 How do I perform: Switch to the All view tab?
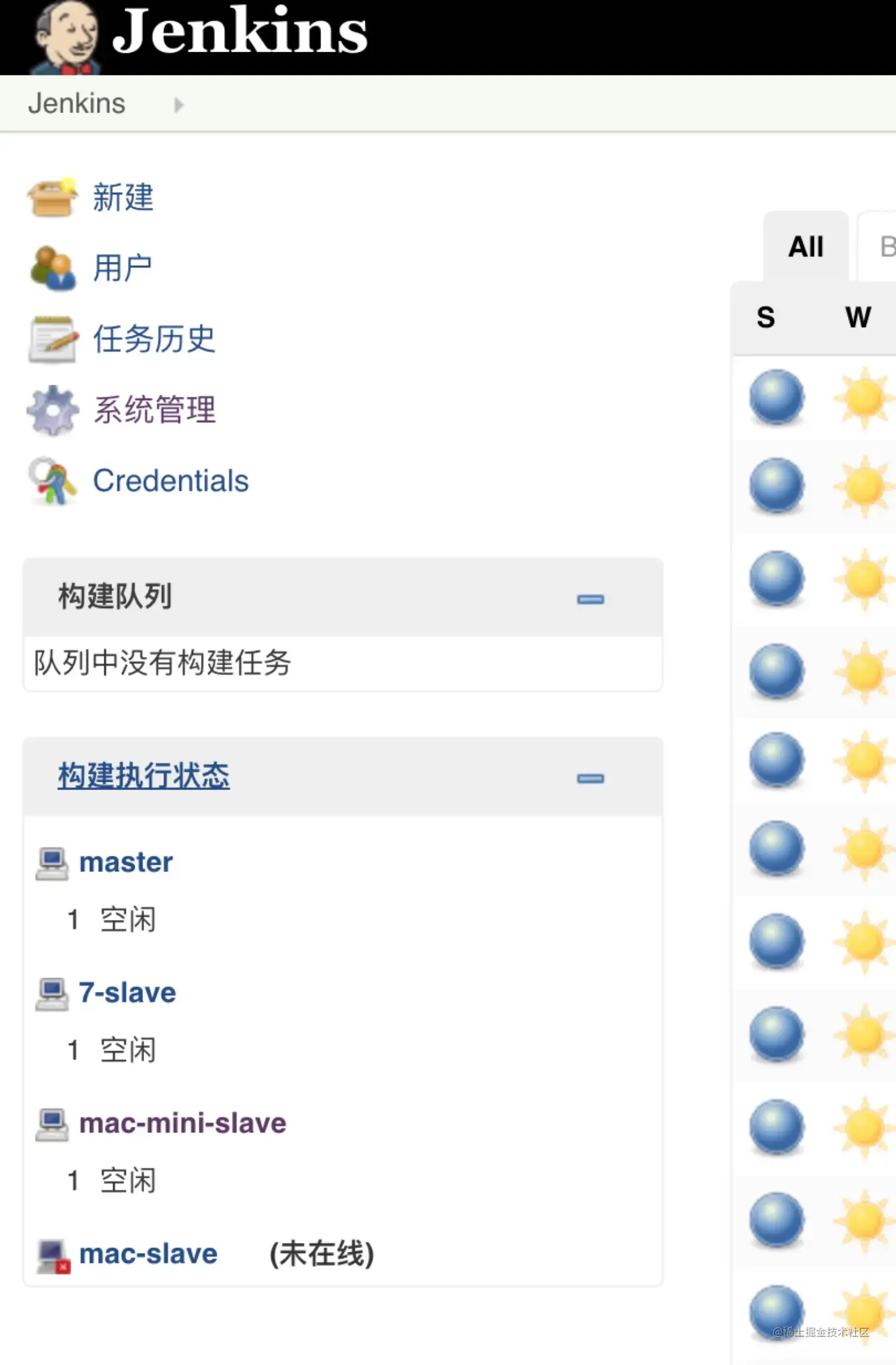[805, 246]
